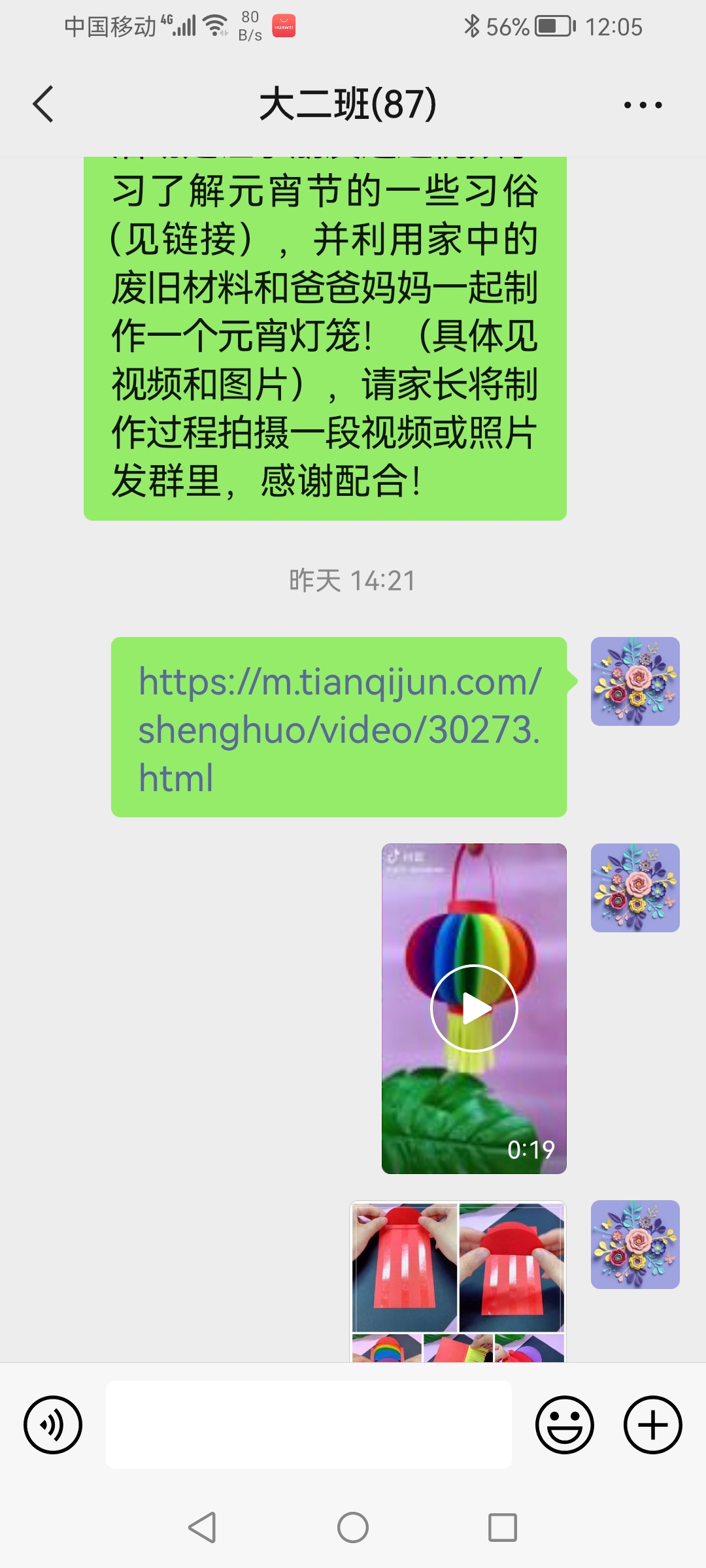This screenshot has width=706, height=1568.
Task: Focus the message text field
Action: click(x=309, y=1424)
